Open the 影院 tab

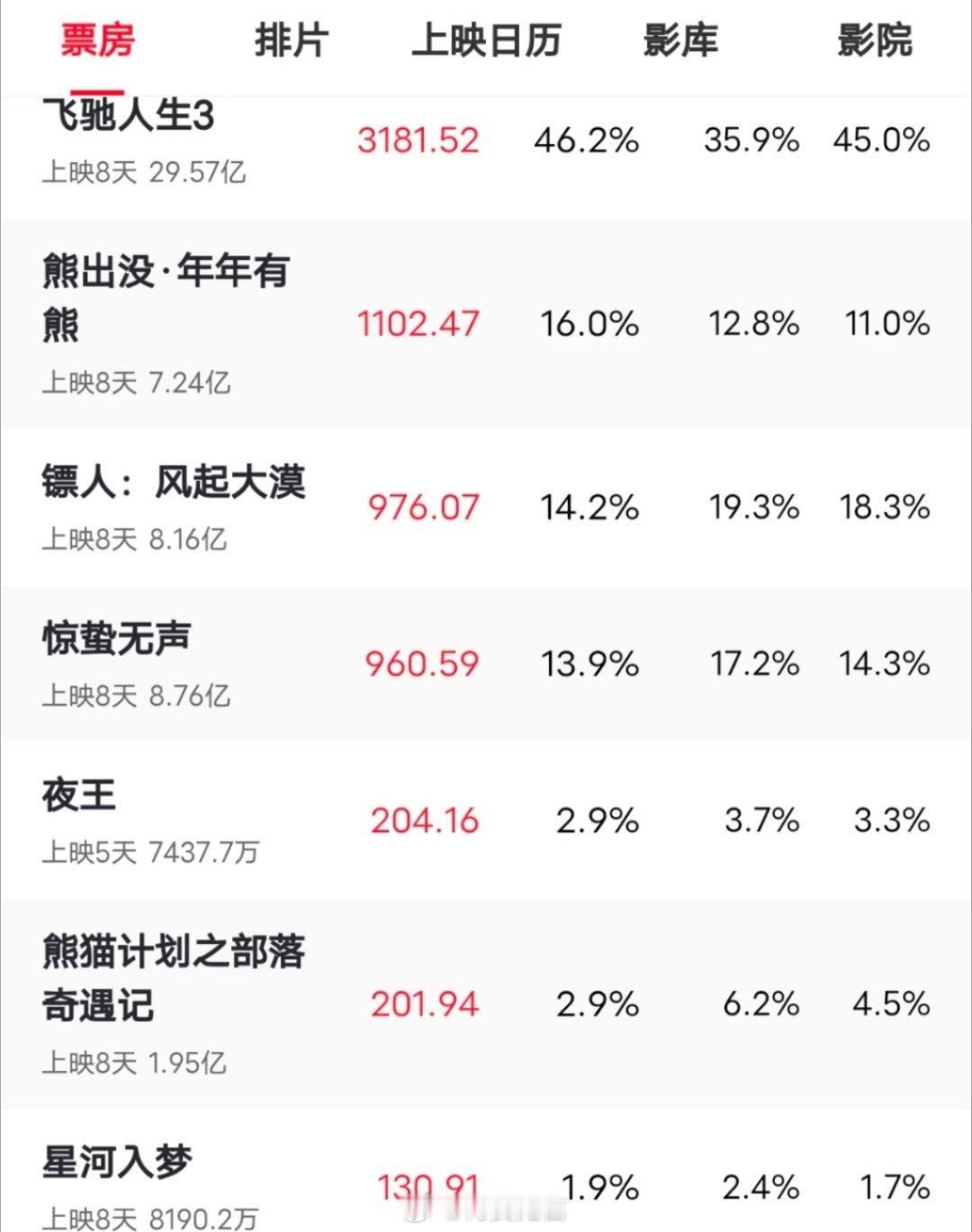pos(876,41)
